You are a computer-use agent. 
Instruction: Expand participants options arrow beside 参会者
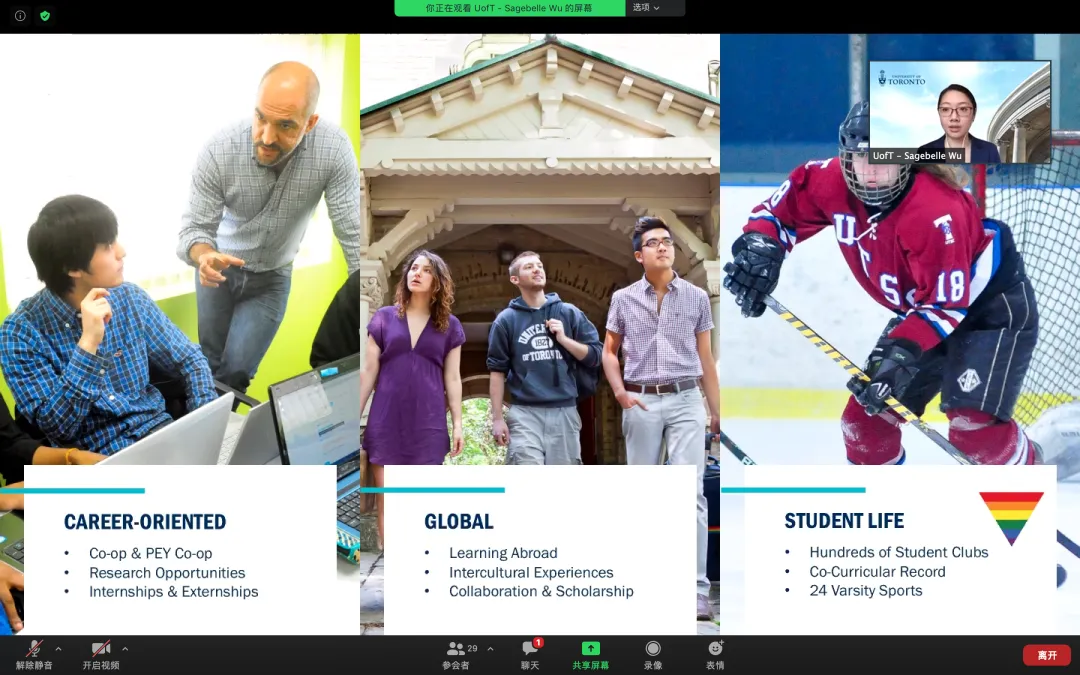(x=490, y=649)
